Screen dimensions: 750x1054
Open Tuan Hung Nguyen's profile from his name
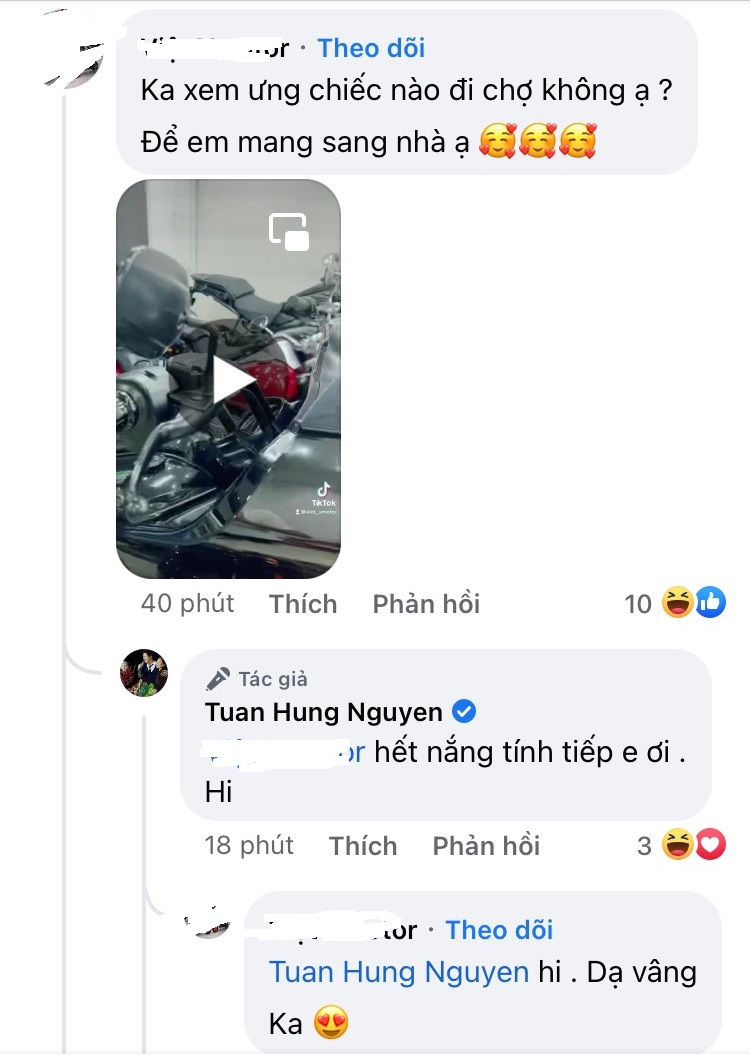[x=323, y=711]
